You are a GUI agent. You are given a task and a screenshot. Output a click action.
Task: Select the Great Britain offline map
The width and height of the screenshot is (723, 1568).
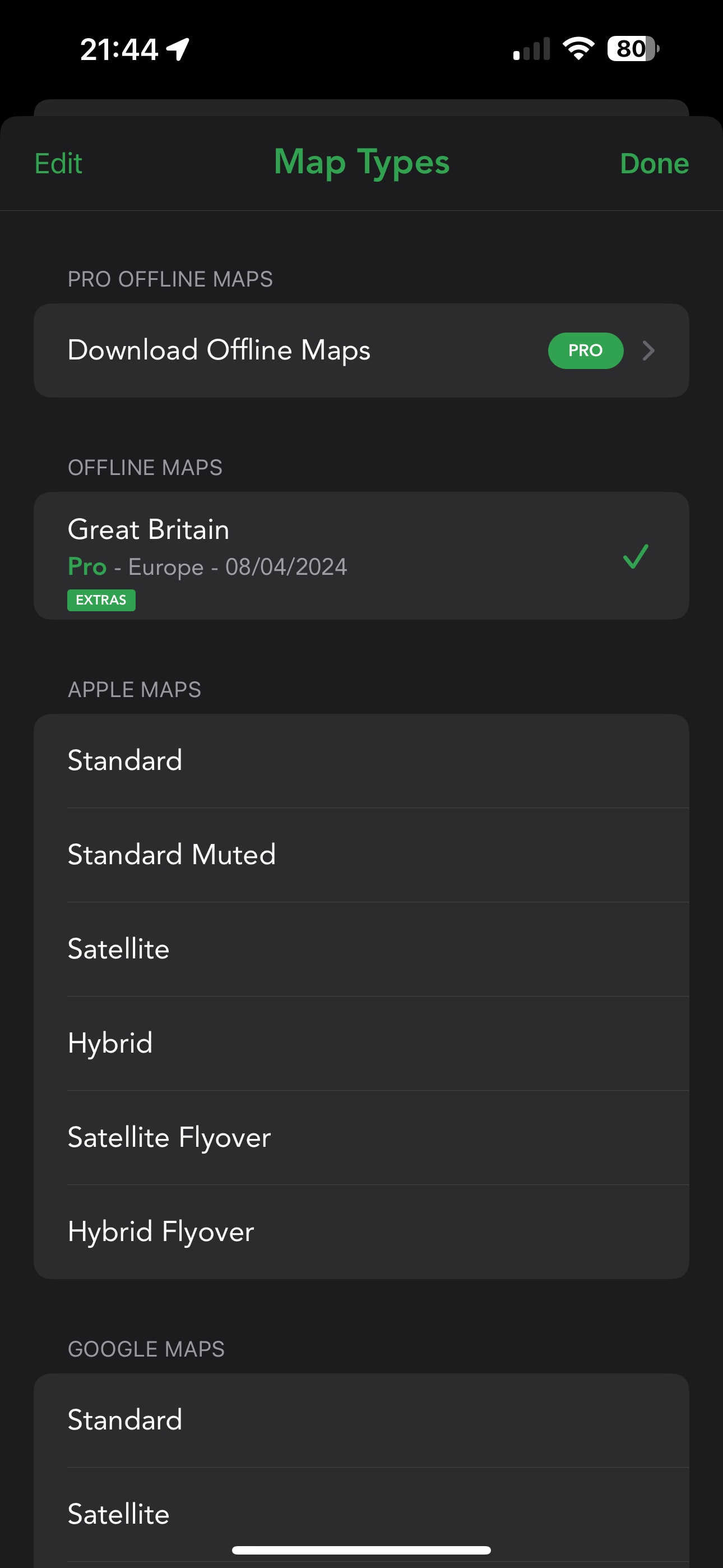[361, 556]
